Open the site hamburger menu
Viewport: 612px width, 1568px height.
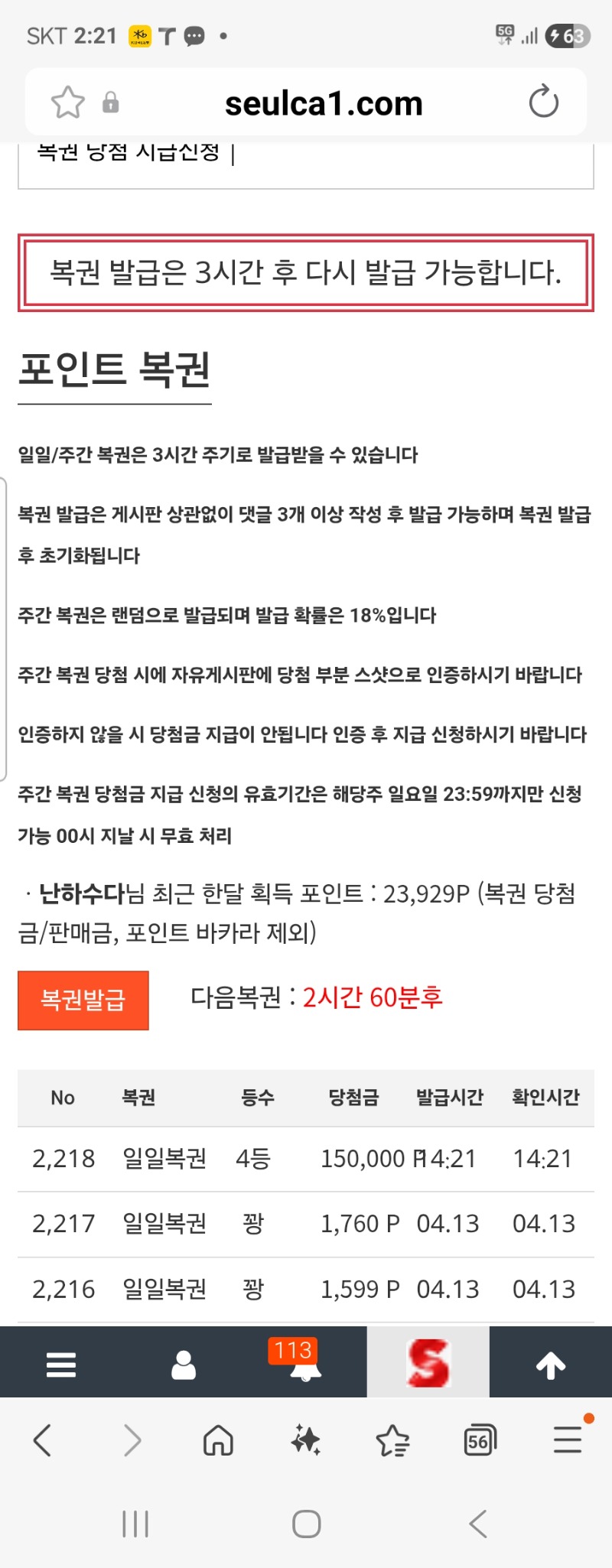[61, 1365]
